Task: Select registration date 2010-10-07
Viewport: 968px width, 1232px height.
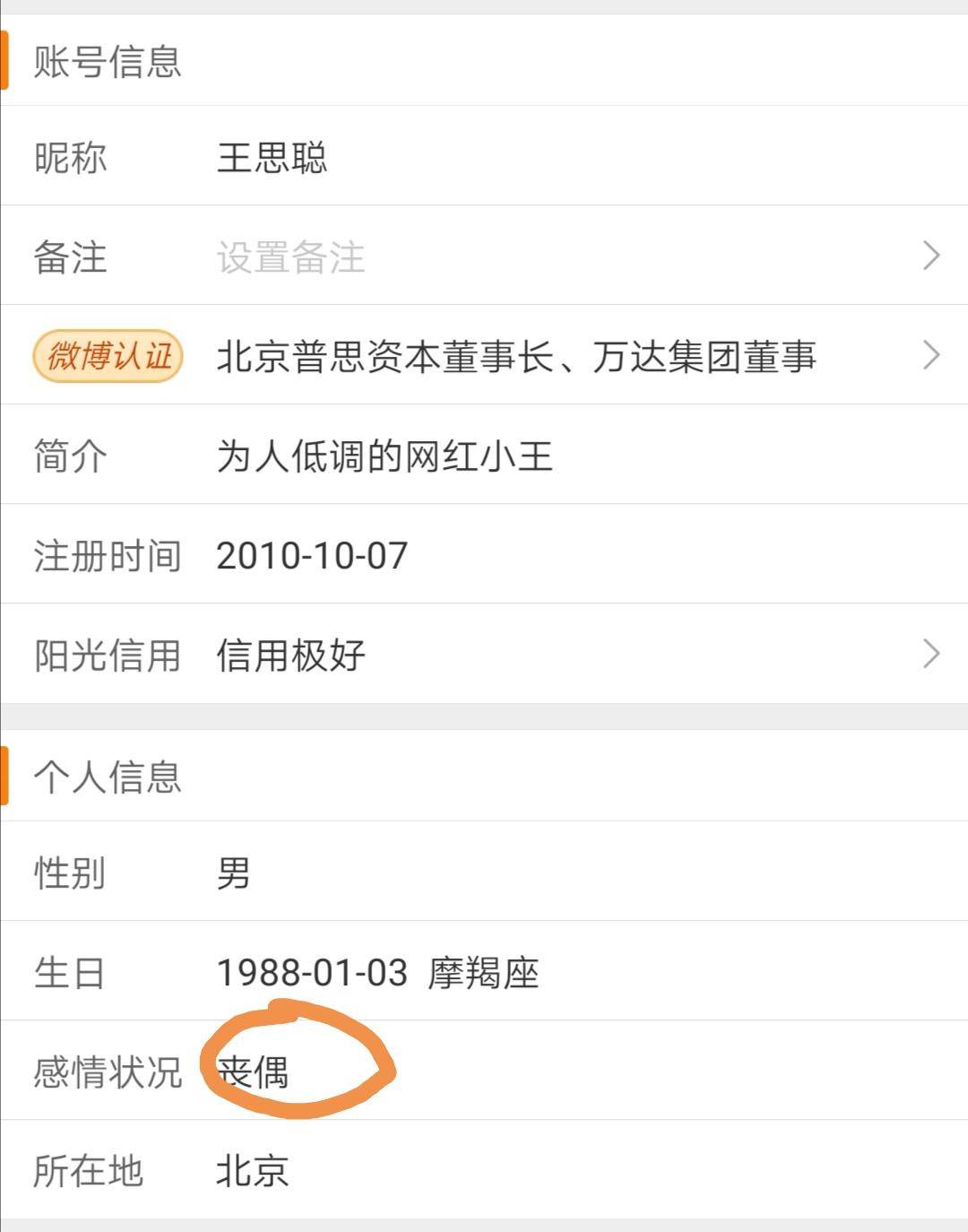Action: [309, 556]
